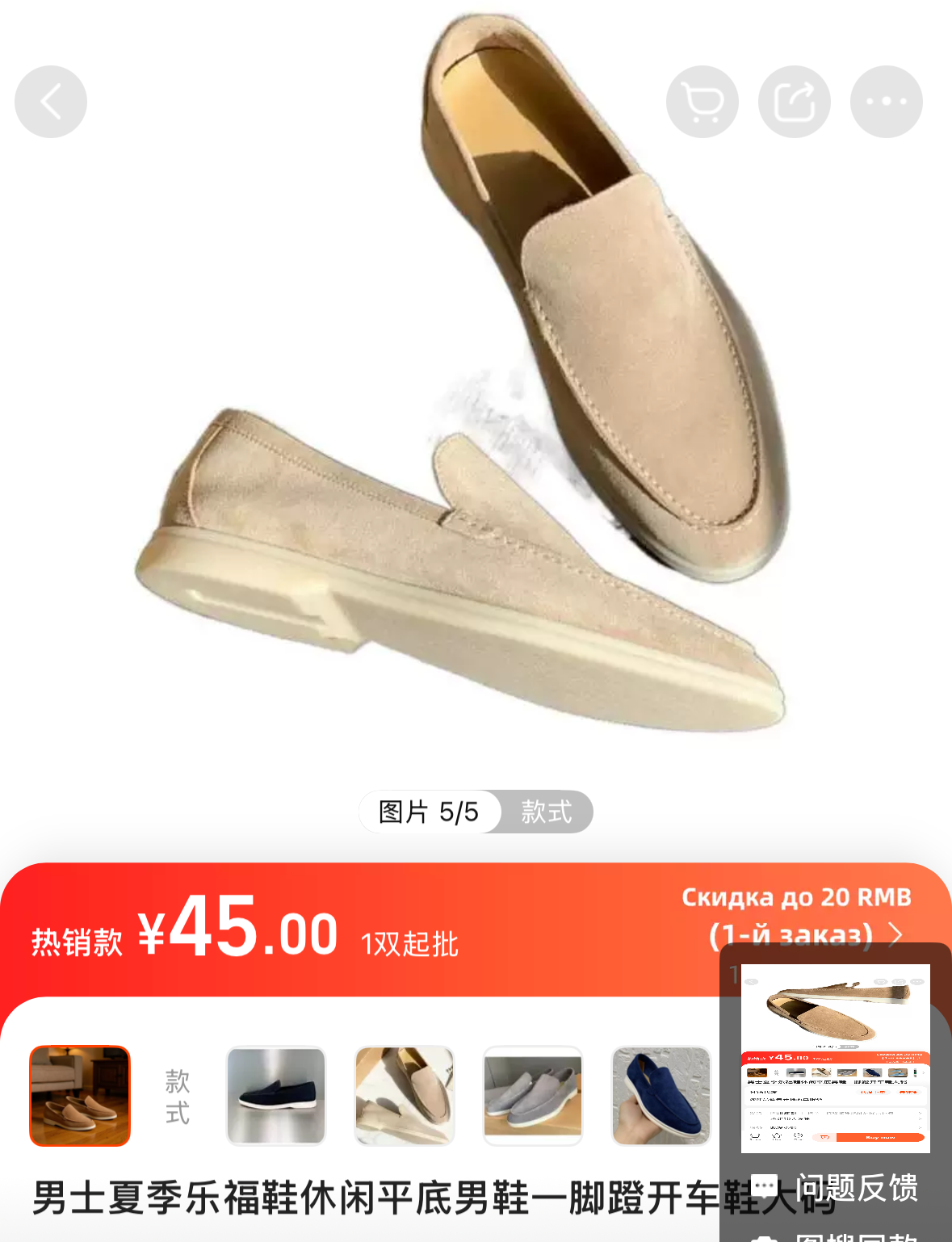
Task: Choose the blue suede loafer style thumbnail
Action: (661, 1096)
